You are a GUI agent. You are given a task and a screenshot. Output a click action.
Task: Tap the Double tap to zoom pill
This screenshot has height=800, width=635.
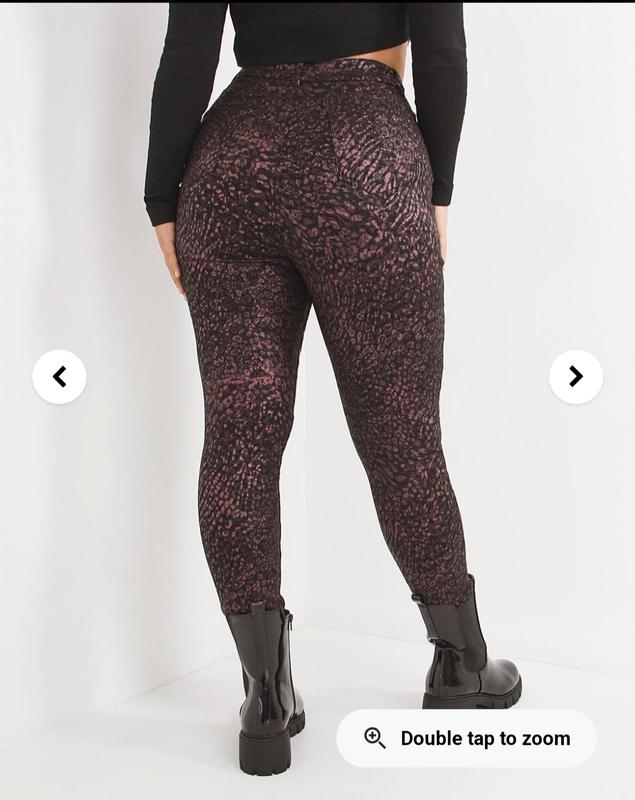[466, 738]
